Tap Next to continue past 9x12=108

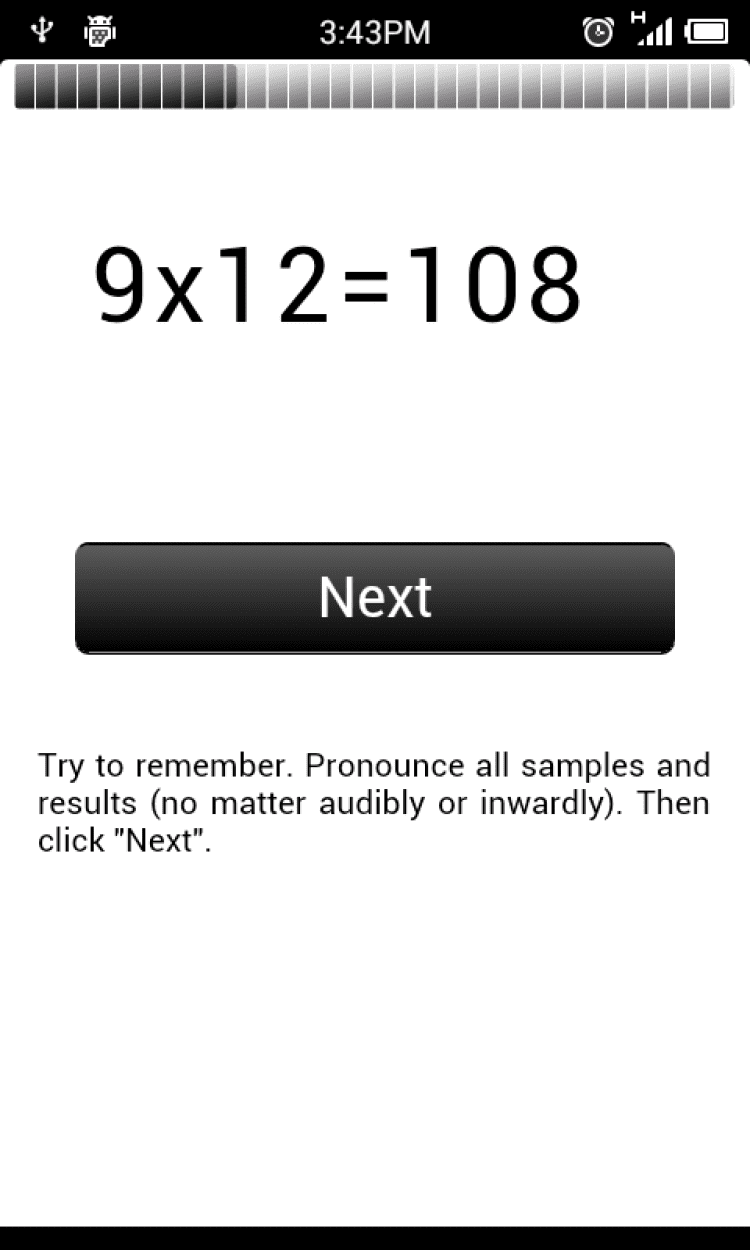(x=375, y=598)
